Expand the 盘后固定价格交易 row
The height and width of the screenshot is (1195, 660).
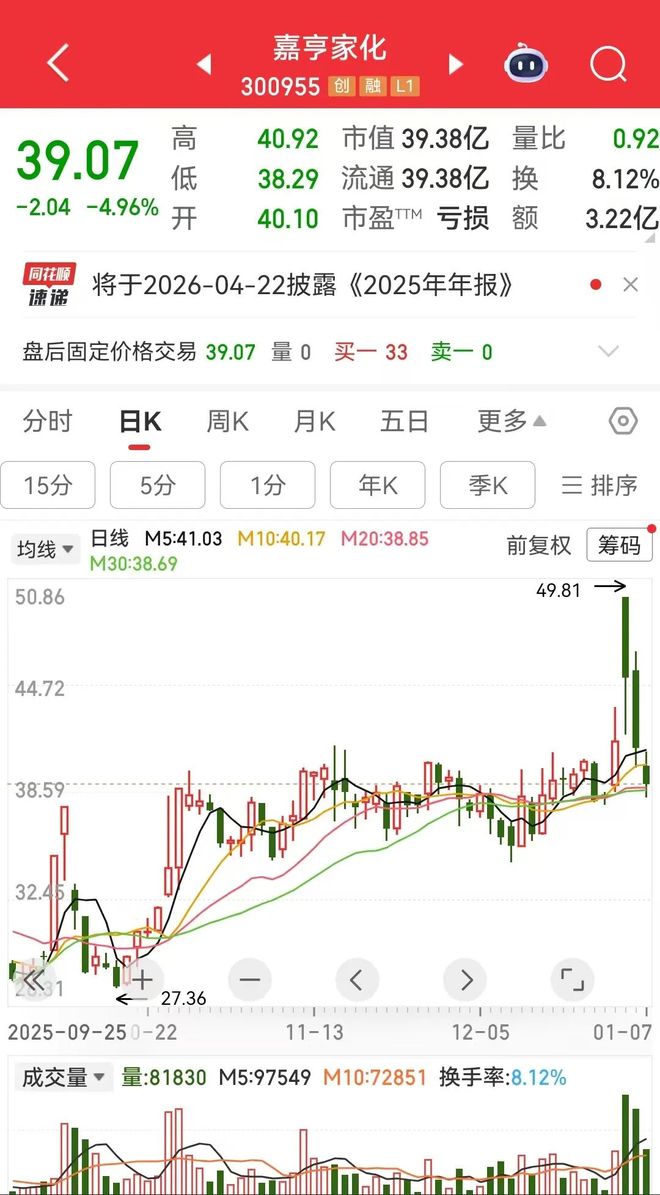pos(608,351)
